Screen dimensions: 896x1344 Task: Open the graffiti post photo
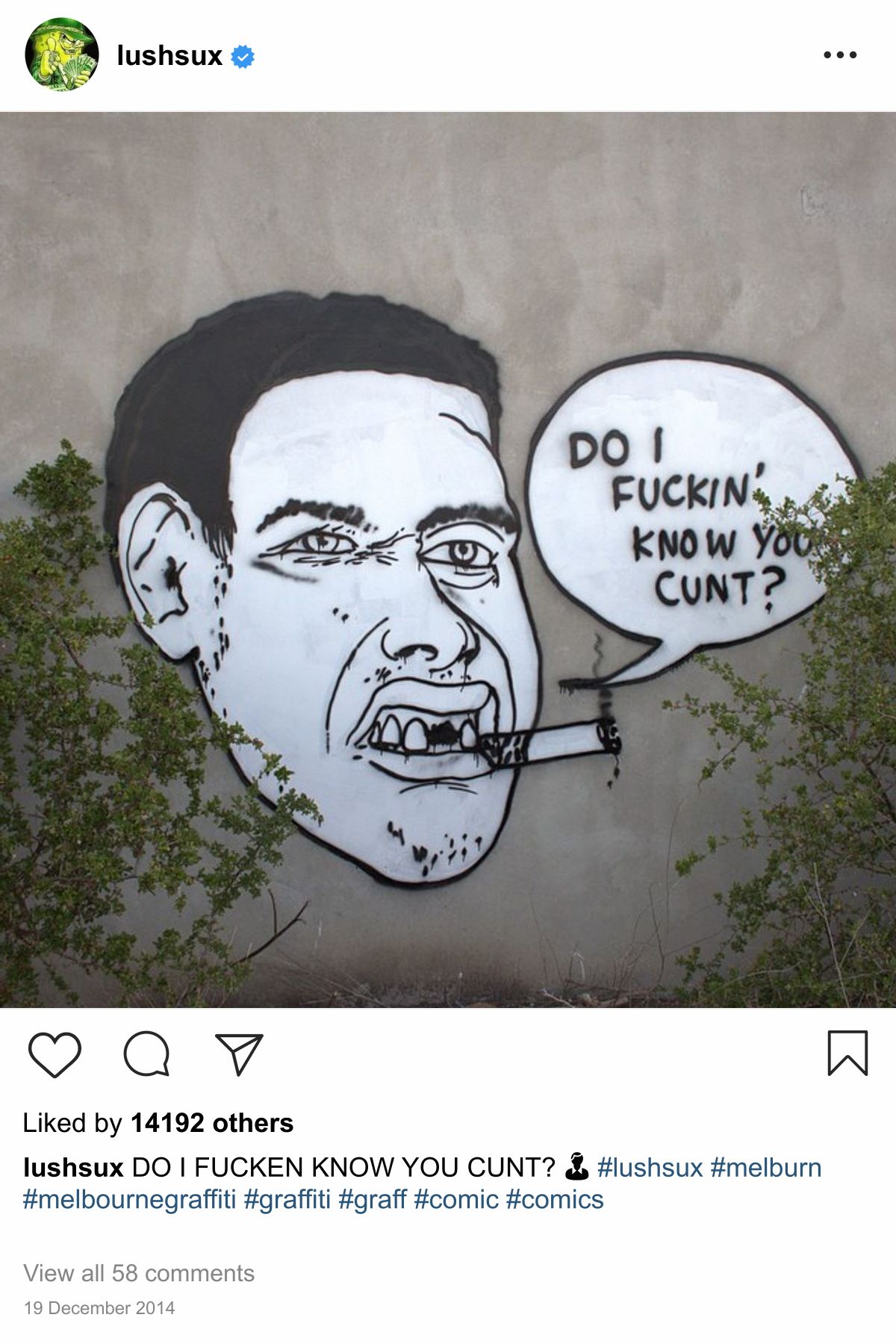[448, 560]
